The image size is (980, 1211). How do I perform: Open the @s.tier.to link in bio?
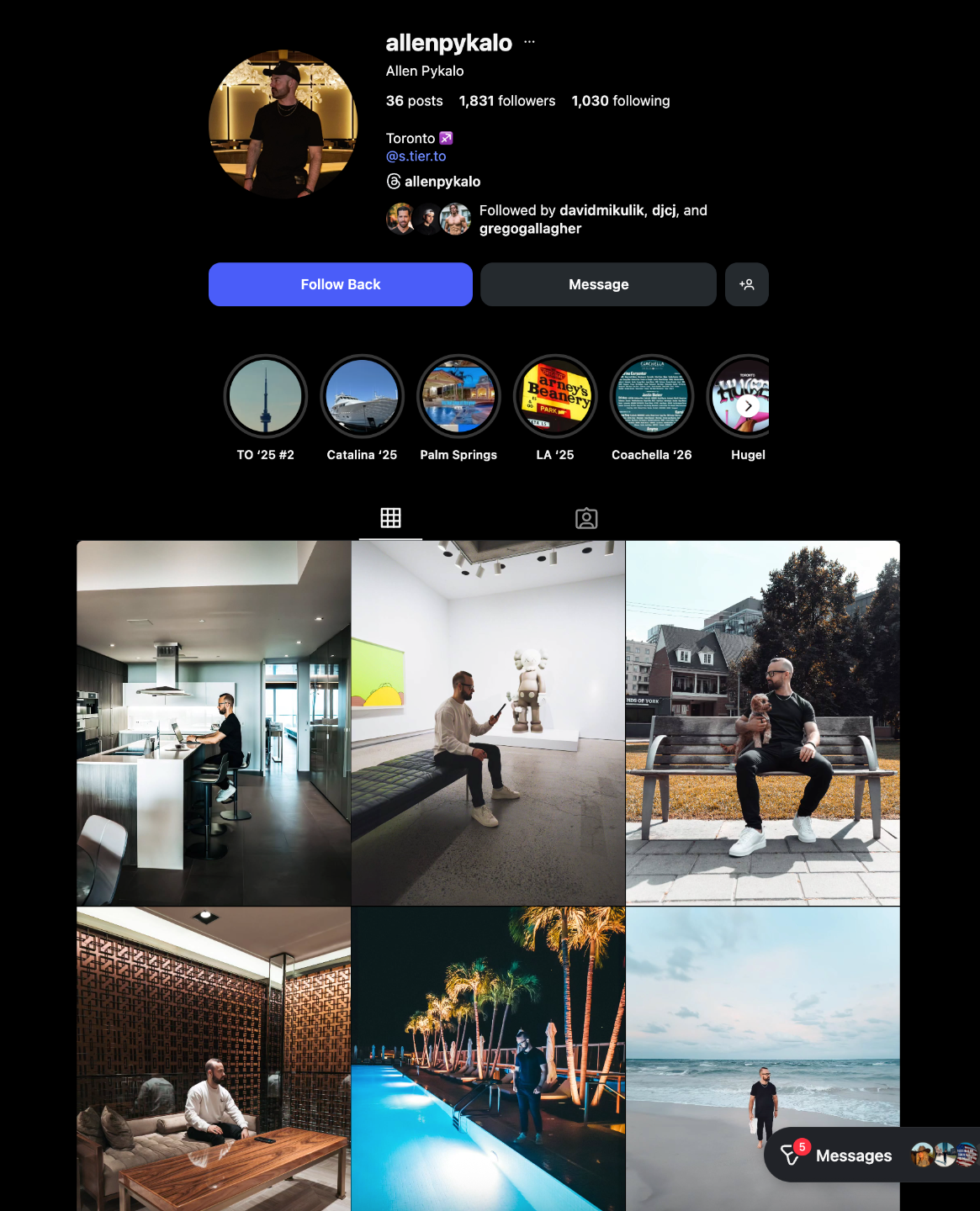click(416, 156)
